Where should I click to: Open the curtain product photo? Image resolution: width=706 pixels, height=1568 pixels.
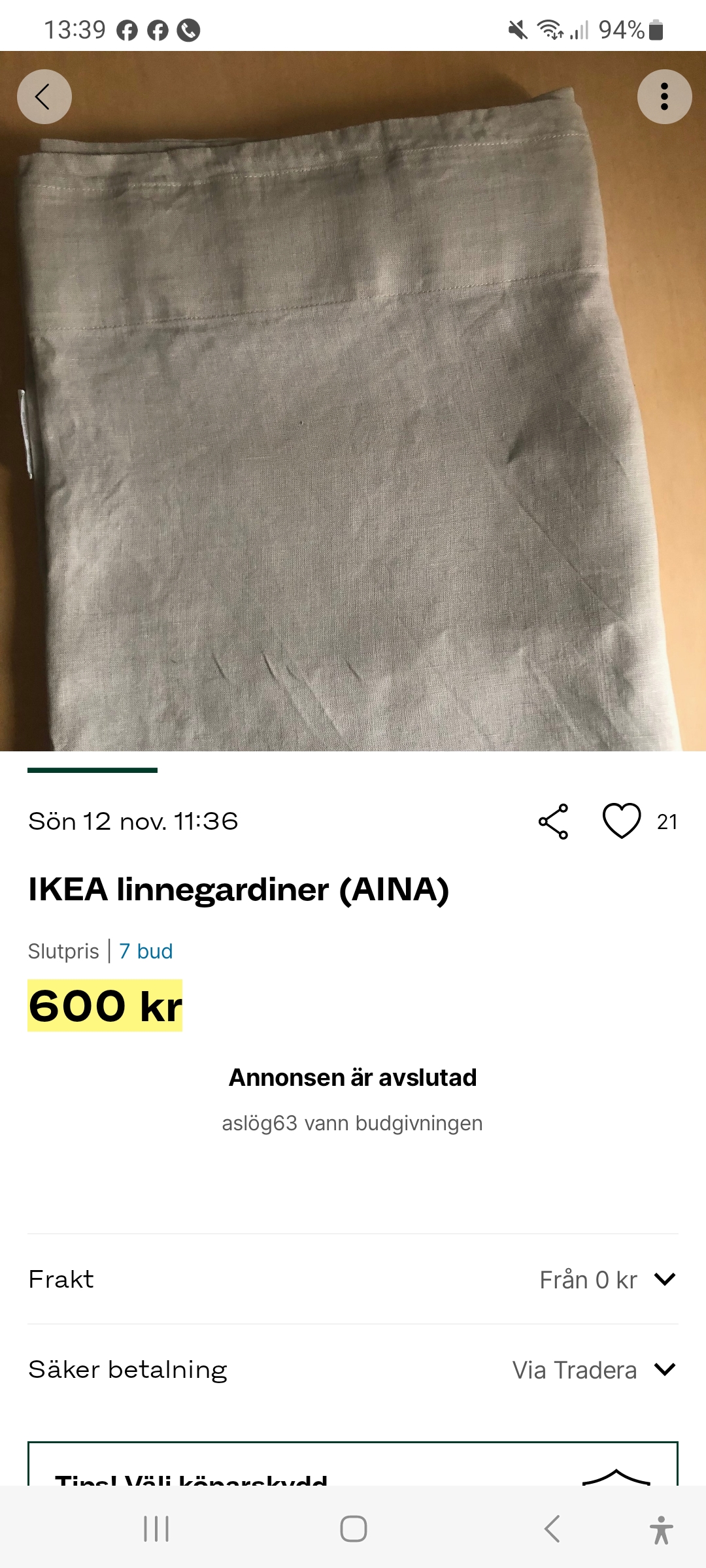tap(353, 425)
